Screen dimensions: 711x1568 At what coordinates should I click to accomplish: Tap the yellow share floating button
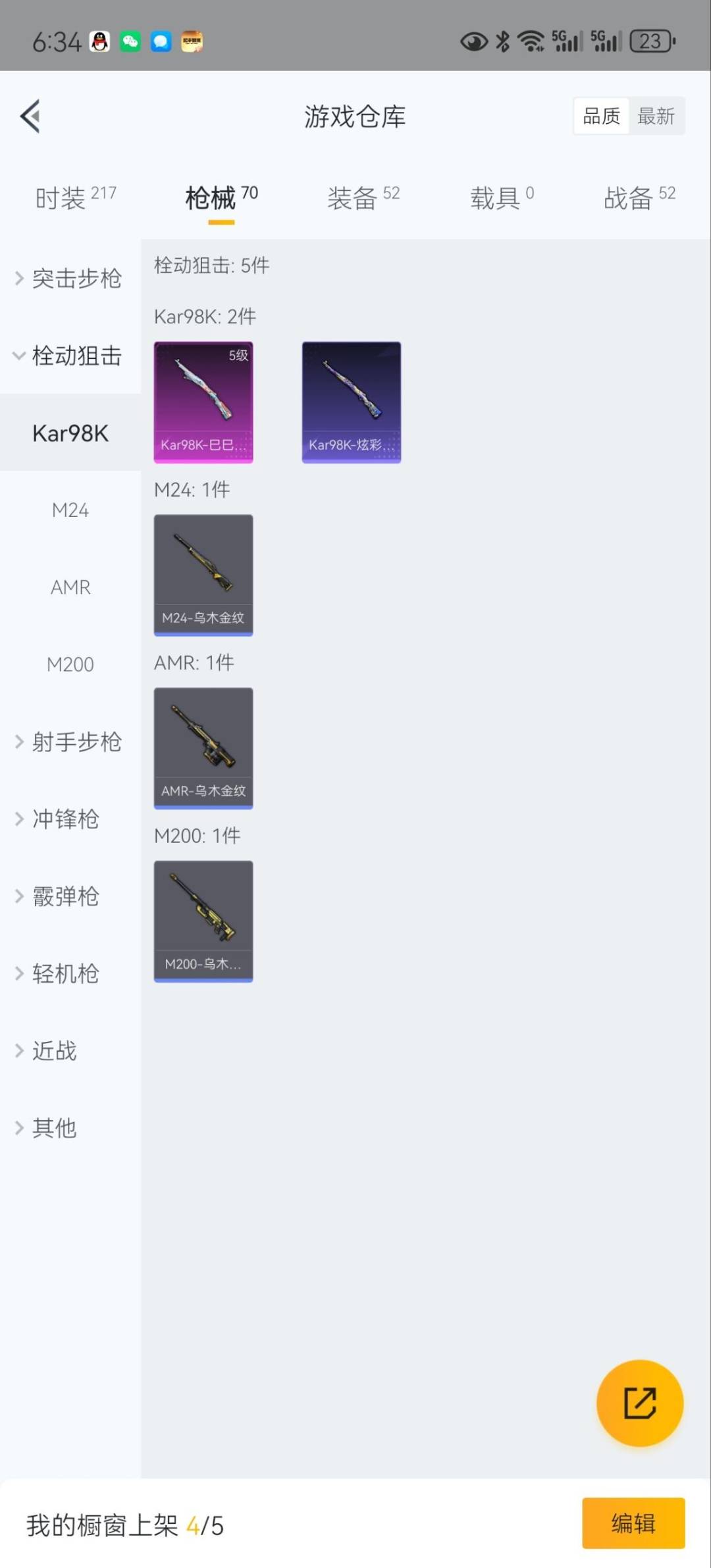click(x=639, y=1403)
